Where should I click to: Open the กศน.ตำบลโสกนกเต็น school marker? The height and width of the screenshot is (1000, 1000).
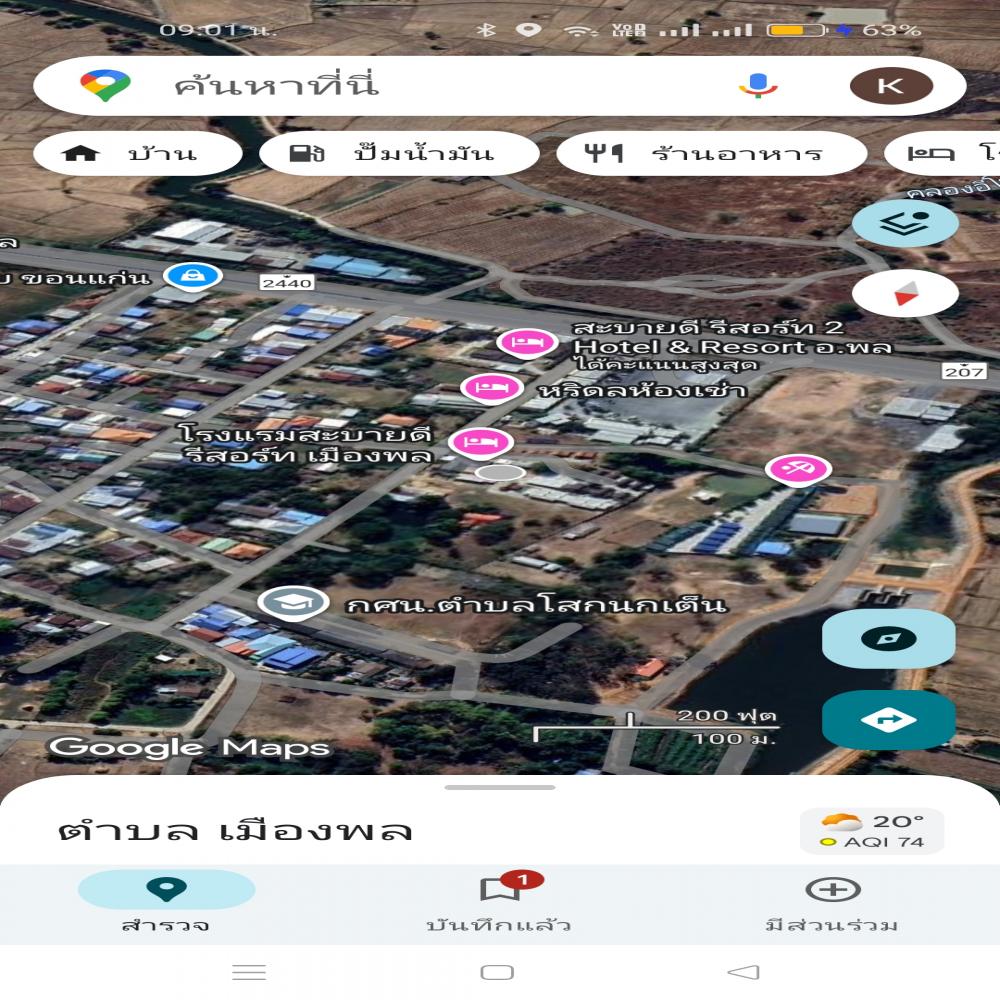click(293, 603)
